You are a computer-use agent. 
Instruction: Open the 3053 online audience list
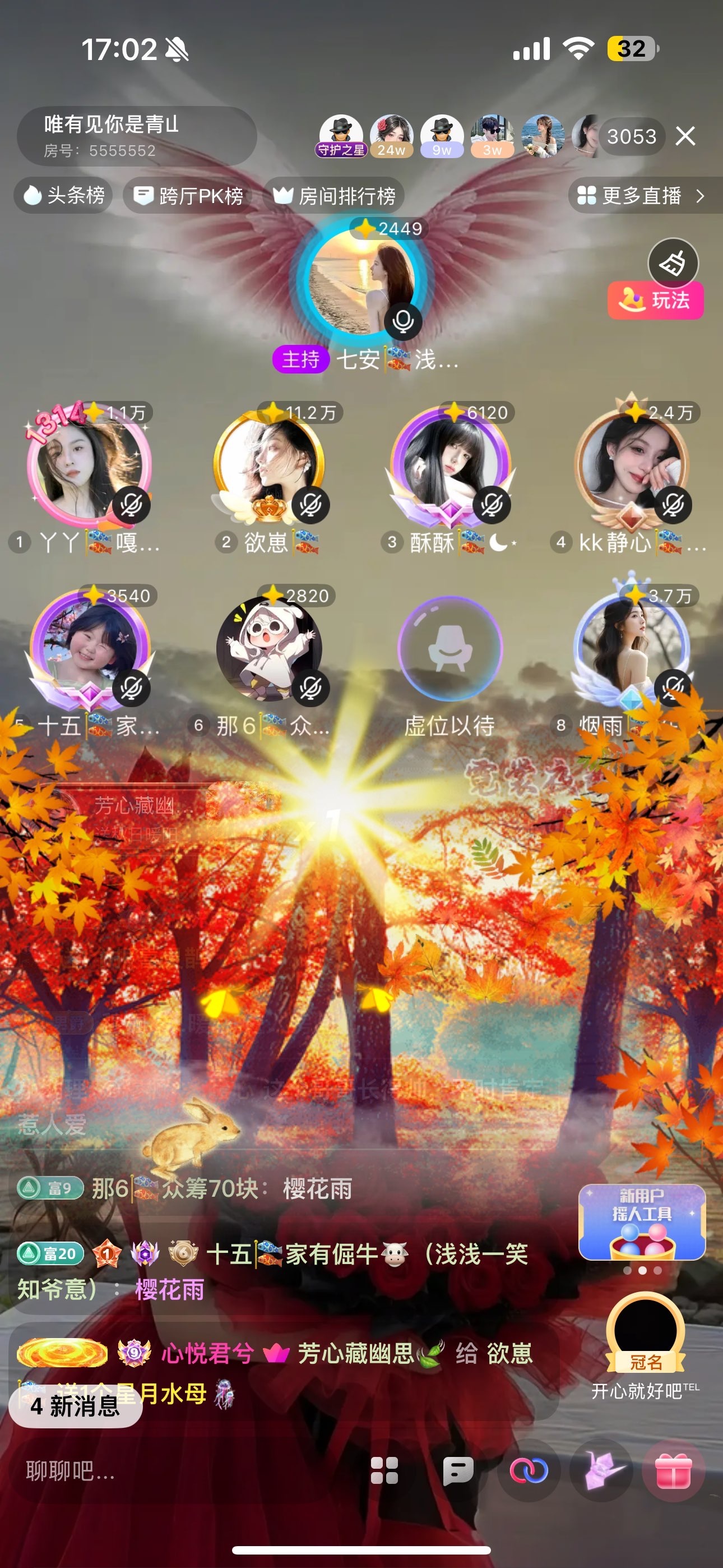pos(631,136)
